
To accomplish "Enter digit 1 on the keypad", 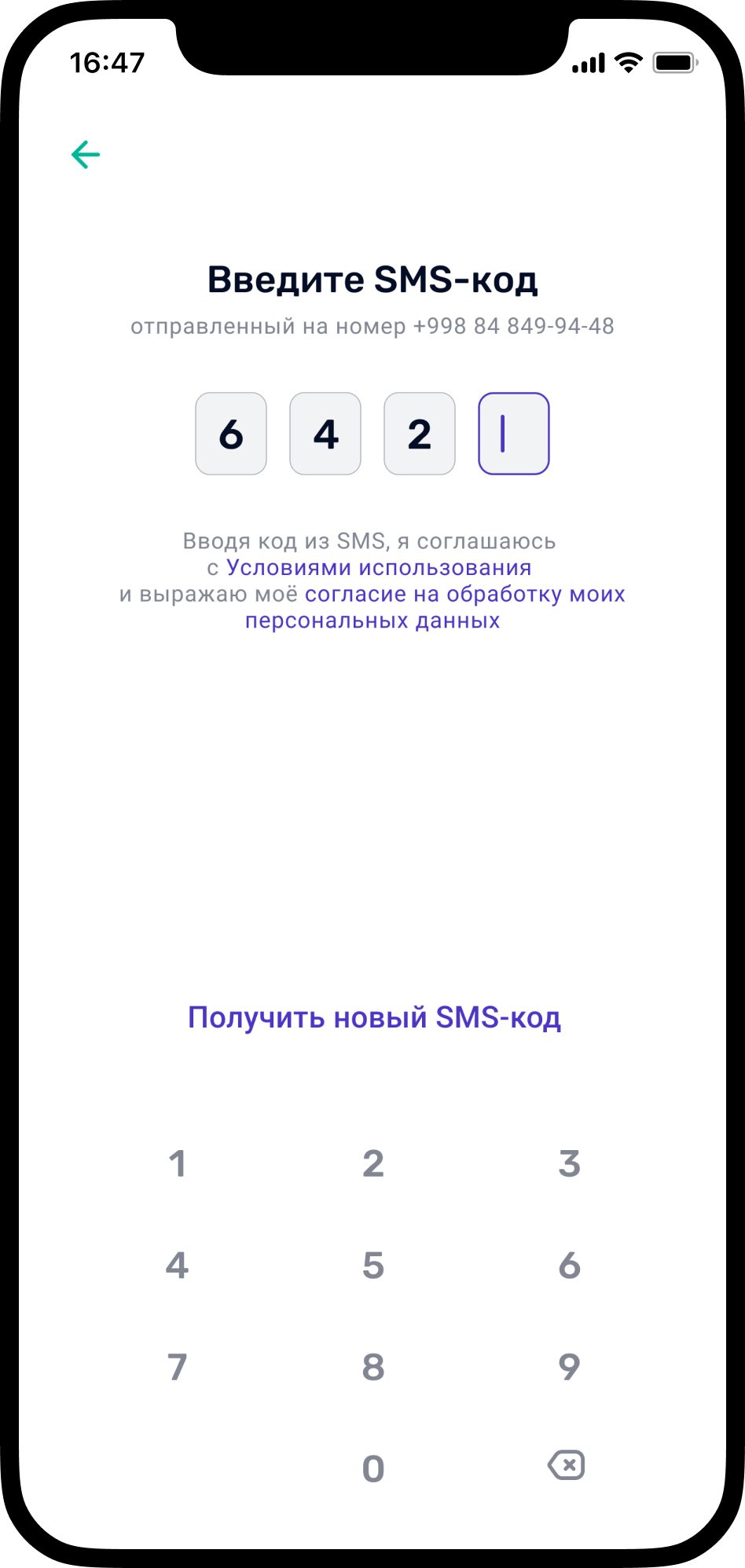I will tap(178, 1163).
